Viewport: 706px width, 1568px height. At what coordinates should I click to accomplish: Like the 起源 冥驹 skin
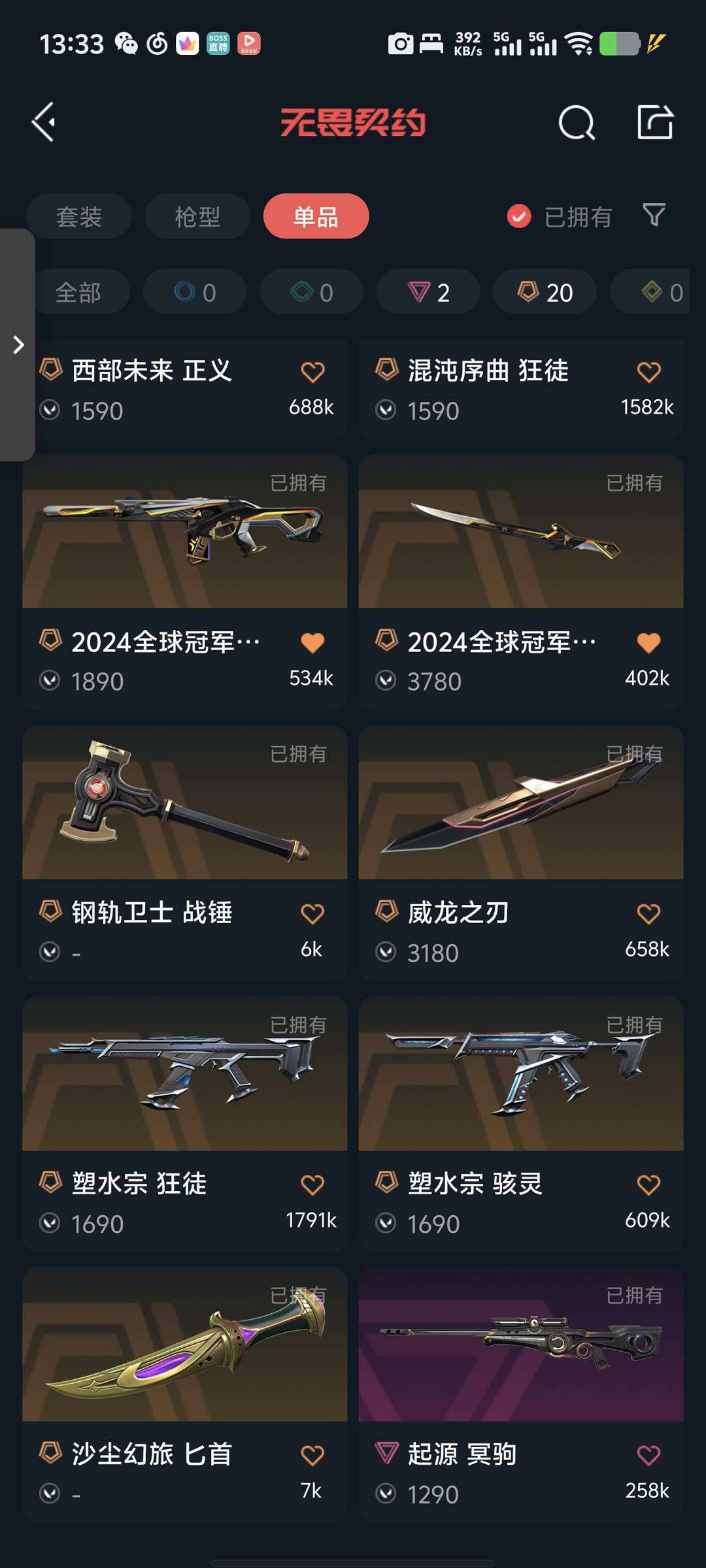[x=648, y=1455]
